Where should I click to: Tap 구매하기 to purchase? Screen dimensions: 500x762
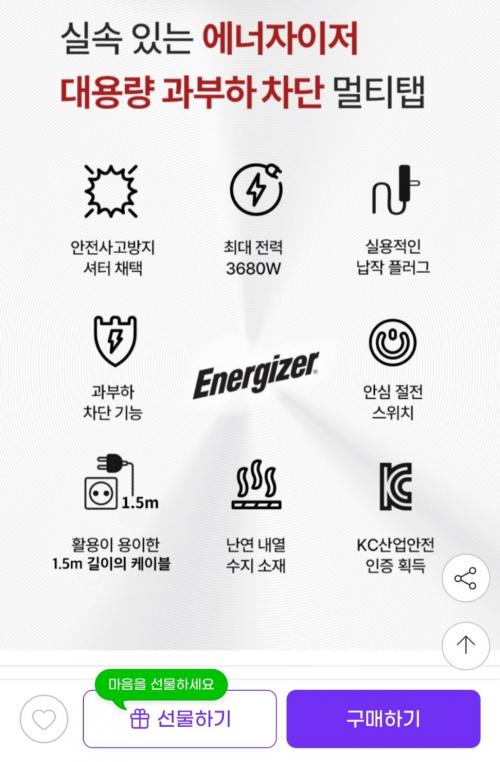(x=383, y=719)
